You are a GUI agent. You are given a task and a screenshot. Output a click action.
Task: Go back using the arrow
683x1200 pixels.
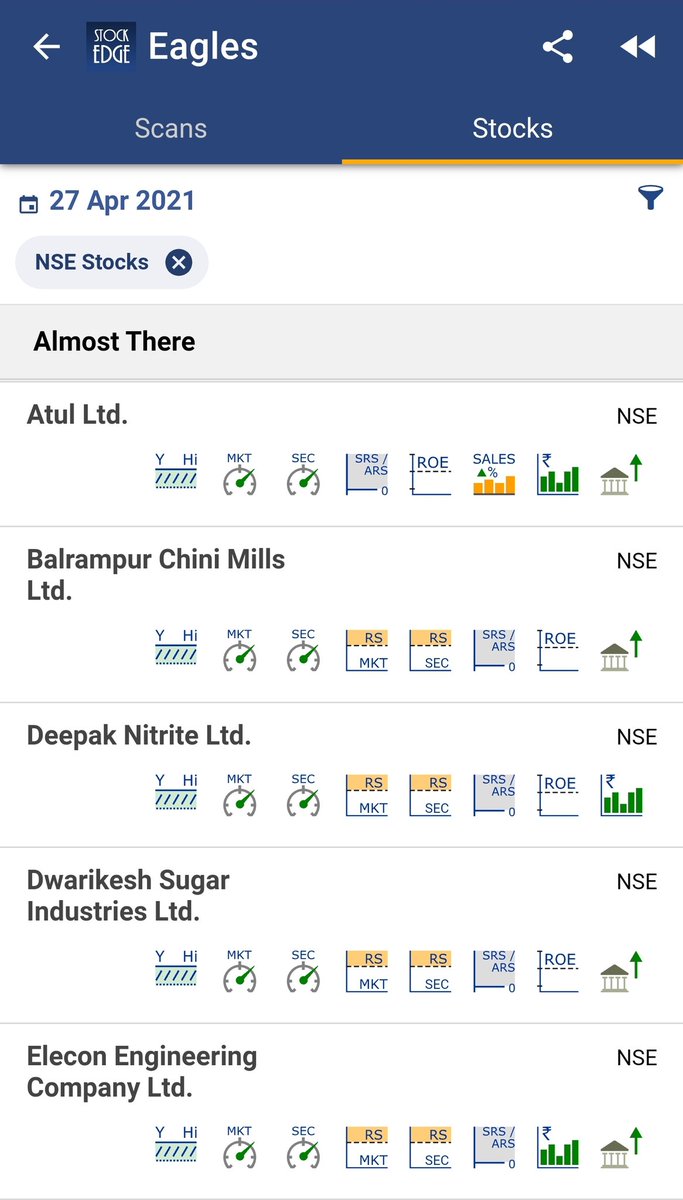tap(46, 47)
